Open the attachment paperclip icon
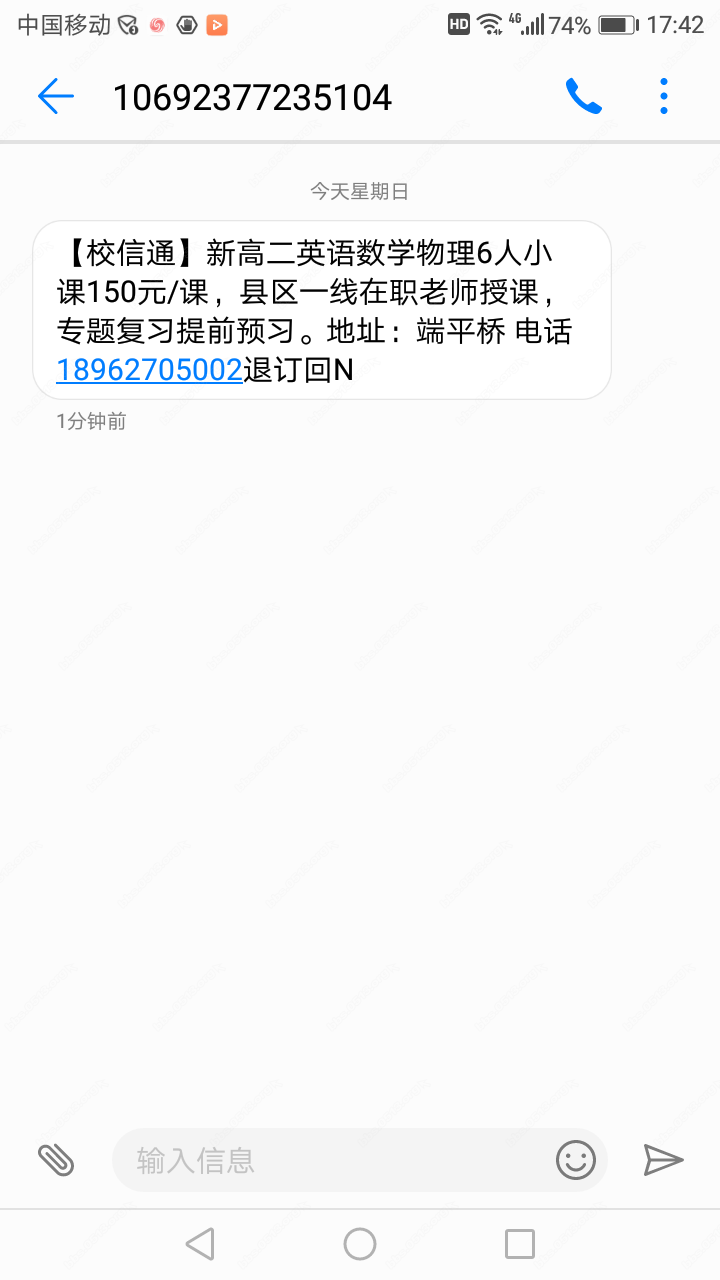Viewport: 720px width, 1280px height. click(57, 1160)
